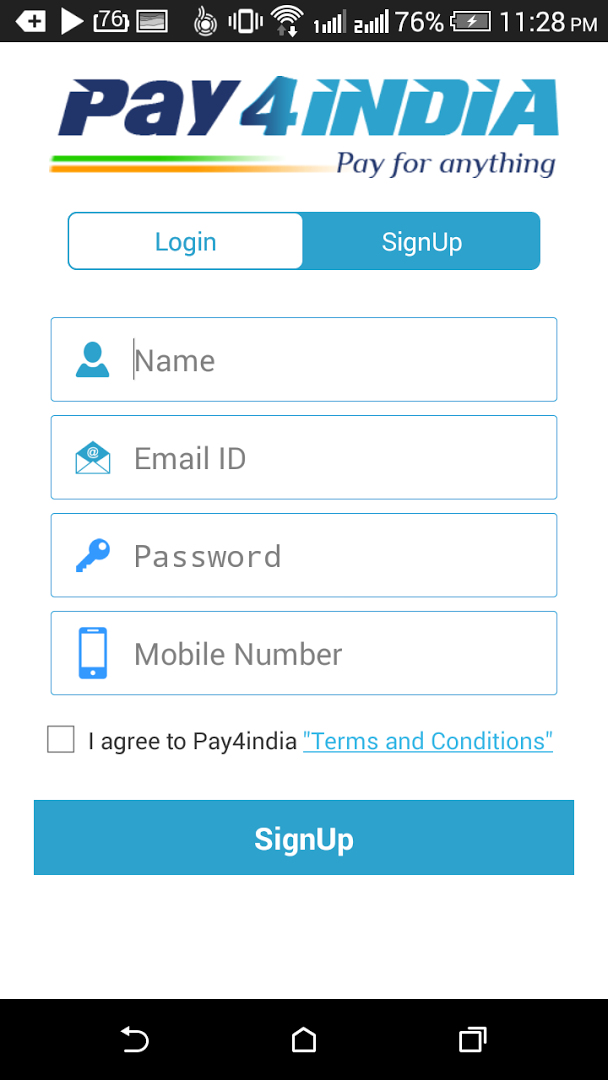608x1080 pixels.
Task: Check the I agree to Pay4india box
Action: [61, 740]
